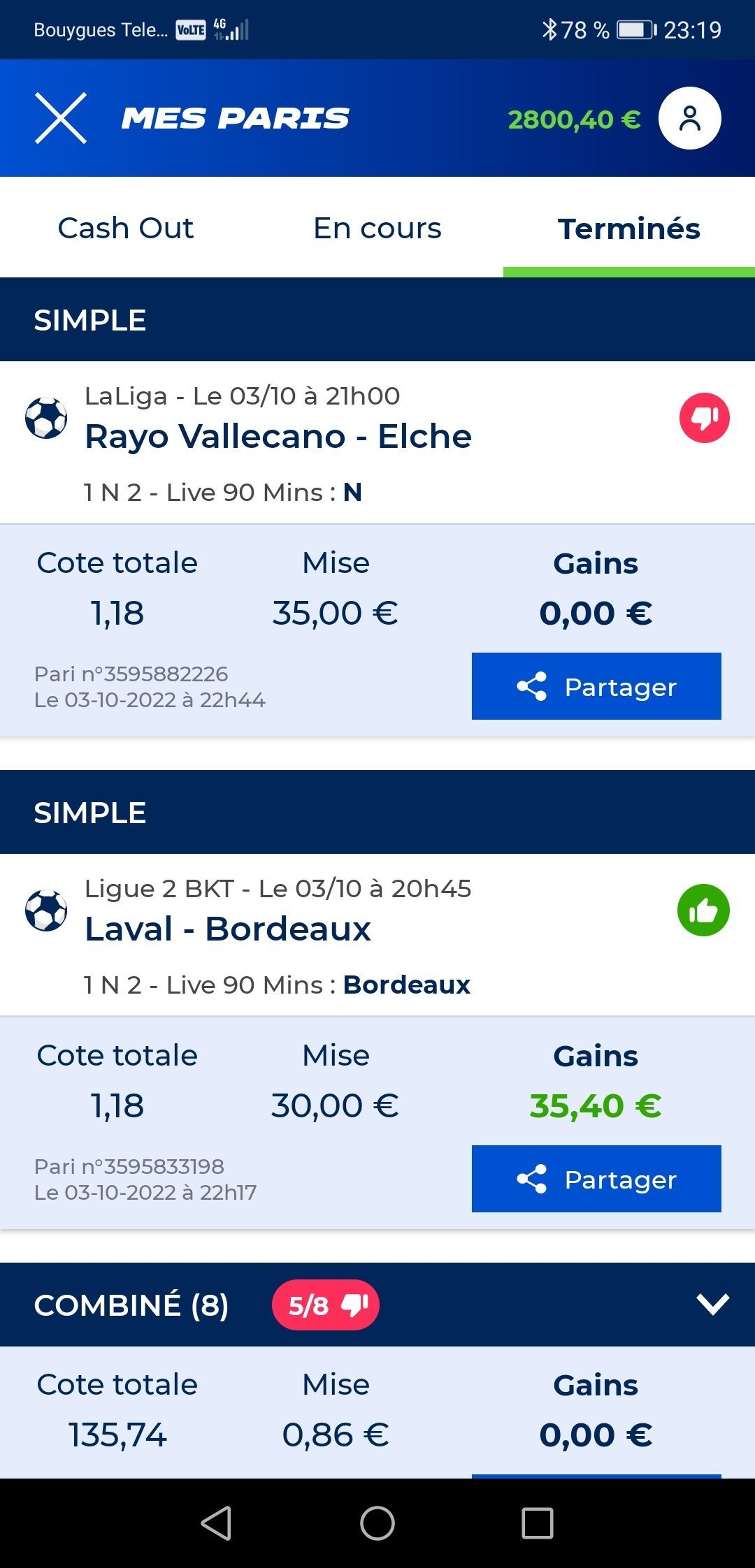This screenshot has height=1568, width=755.
Task: Close the Mes Paris screen
Action: point(61,118)
